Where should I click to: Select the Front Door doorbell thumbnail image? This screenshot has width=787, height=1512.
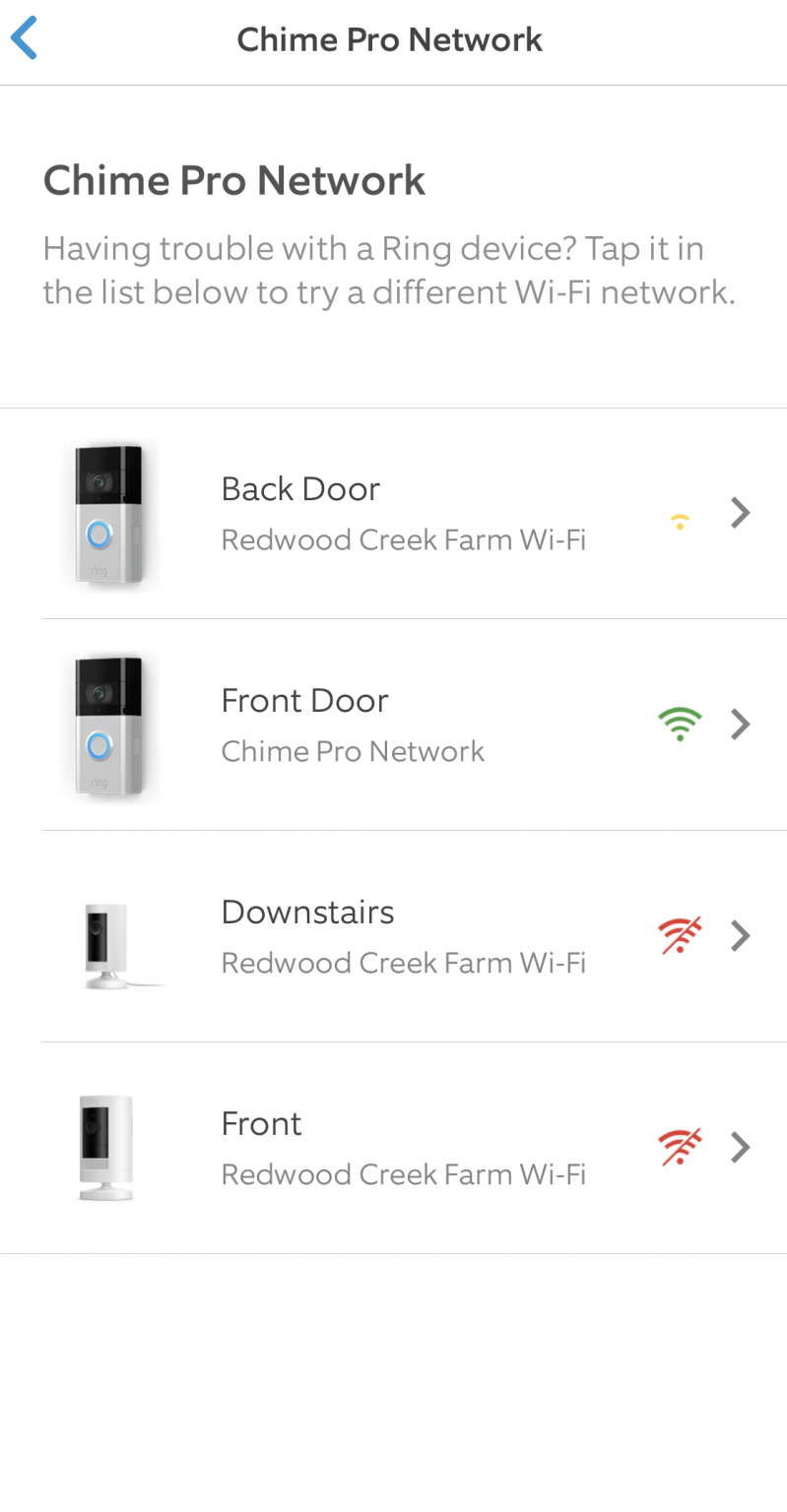tap(107, 724)
